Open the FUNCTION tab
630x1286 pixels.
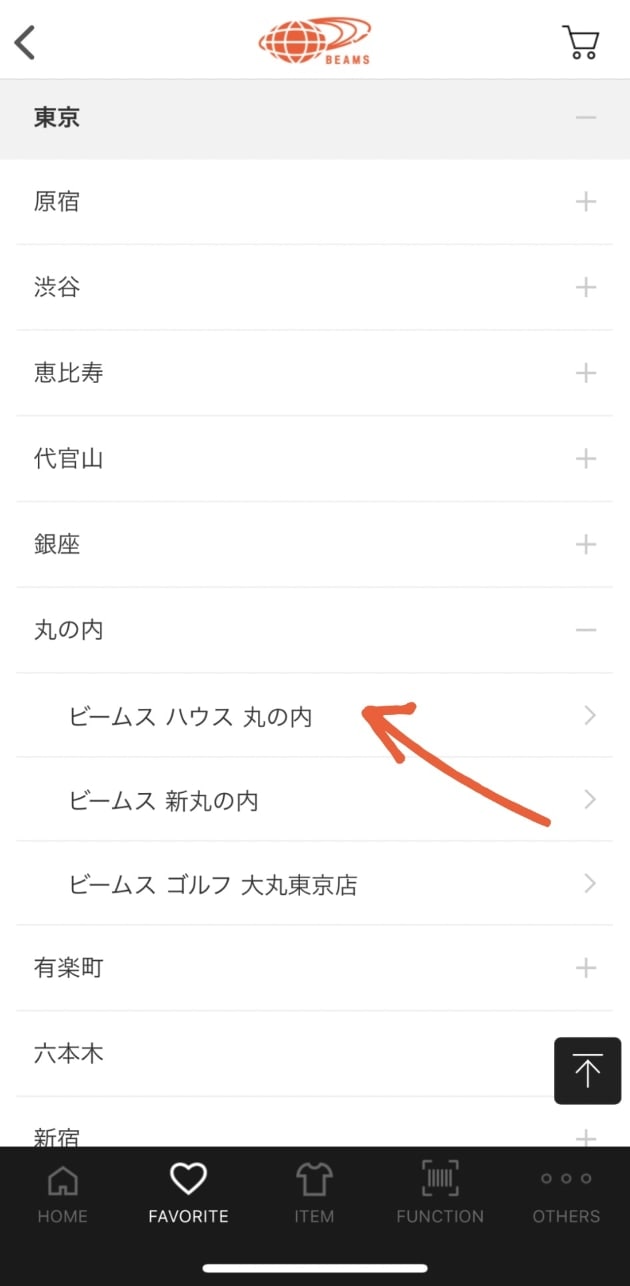tap(440, 1194)
